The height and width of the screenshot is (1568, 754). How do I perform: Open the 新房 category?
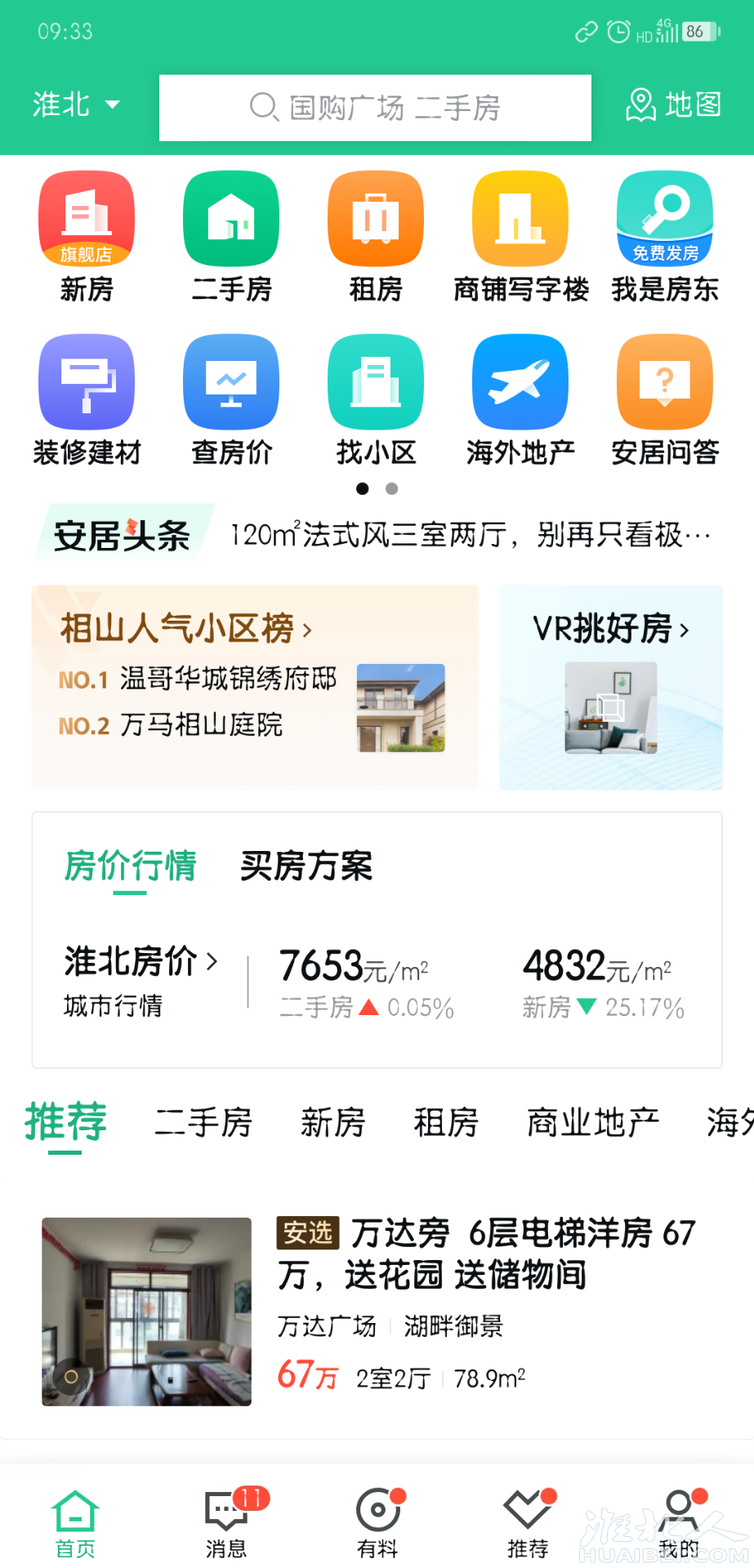coord(87,235)
